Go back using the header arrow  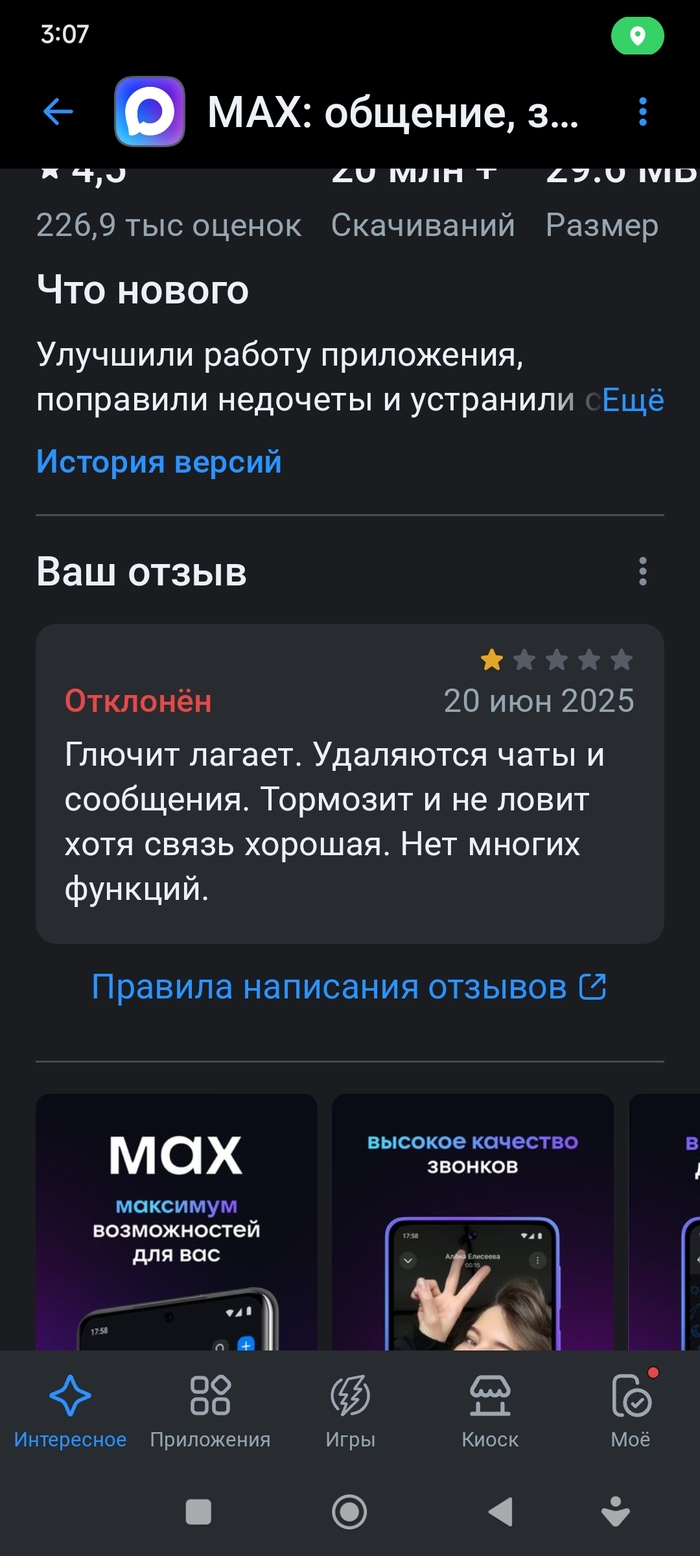pyautogui.click(x=58, y=112)
